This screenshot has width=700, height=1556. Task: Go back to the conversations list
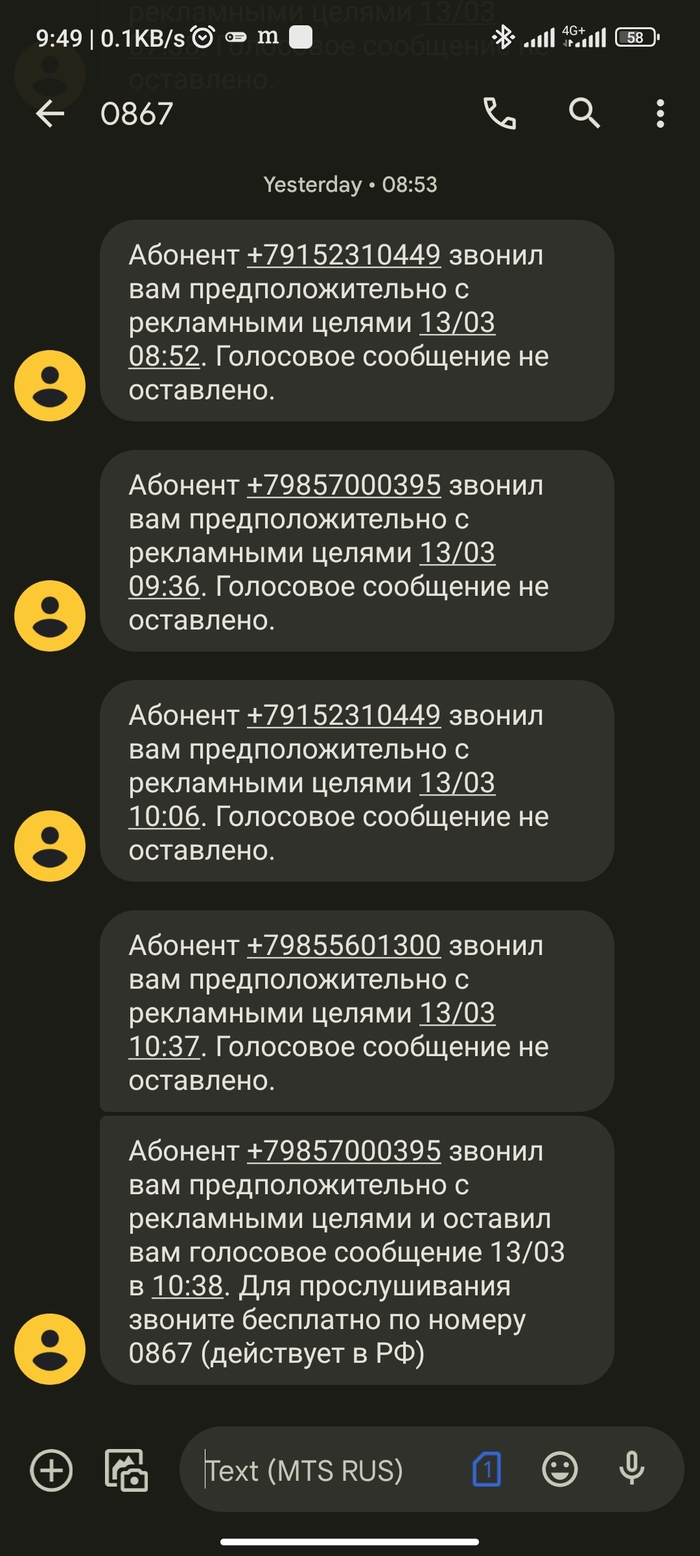pyautogui.click(x=49, y=114)
